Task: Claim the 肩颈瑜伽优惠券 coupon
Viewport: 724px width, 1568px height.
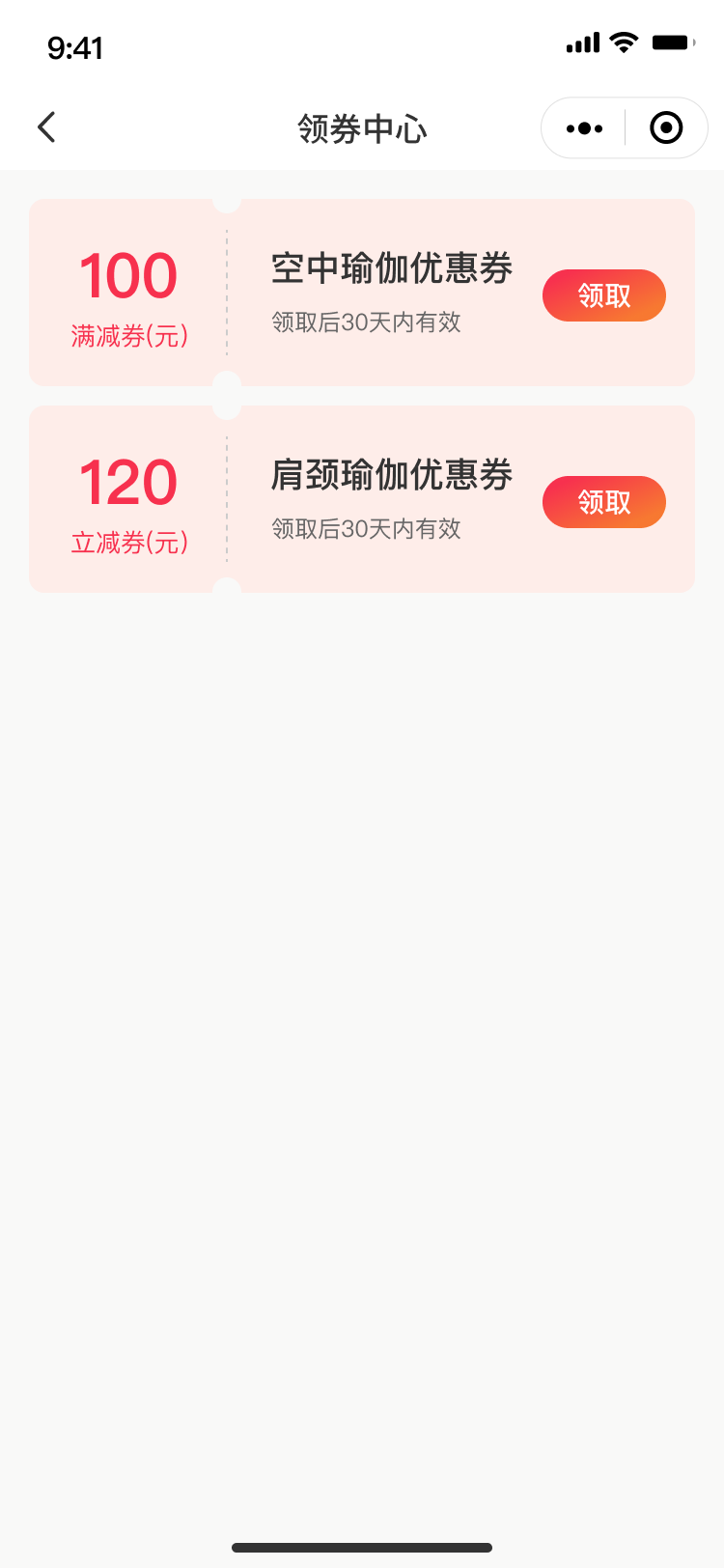Action: pyautogui.click(x=604, y=502)
